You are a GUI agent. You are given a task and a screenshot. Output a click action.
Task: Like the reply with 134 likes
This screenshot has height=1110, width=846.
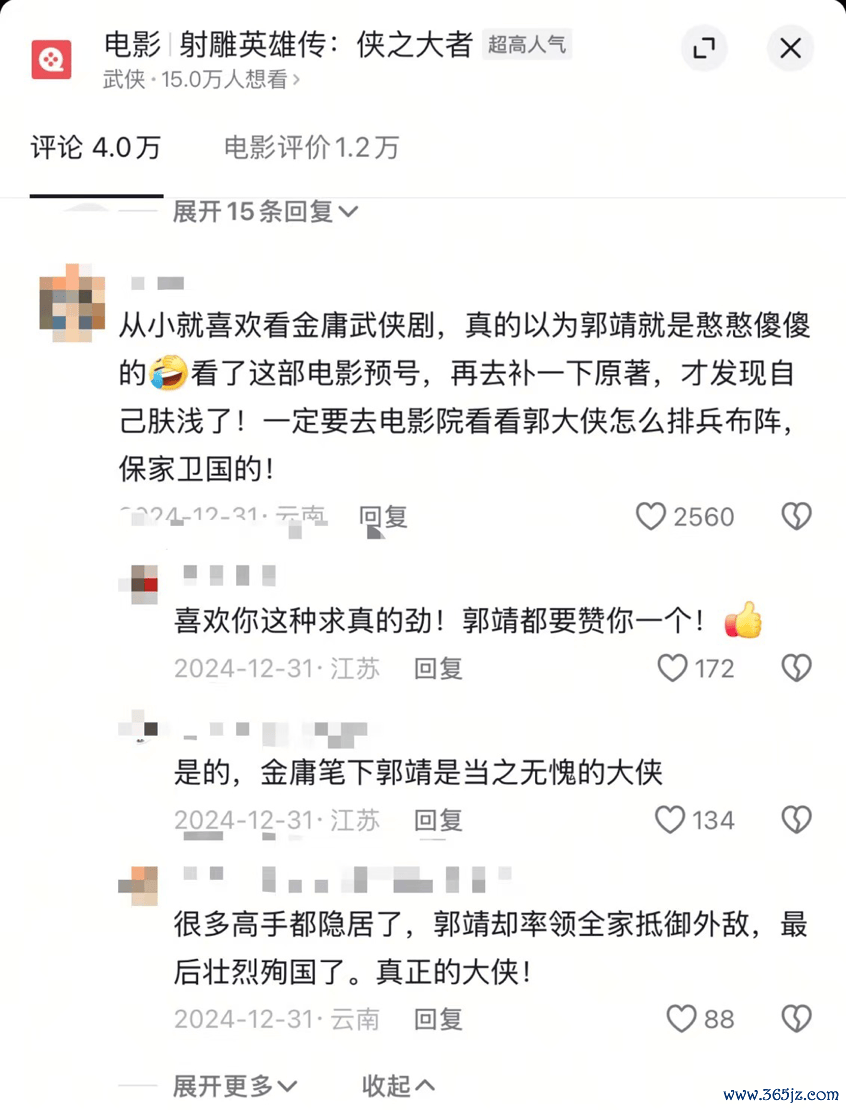click(671, 820)
